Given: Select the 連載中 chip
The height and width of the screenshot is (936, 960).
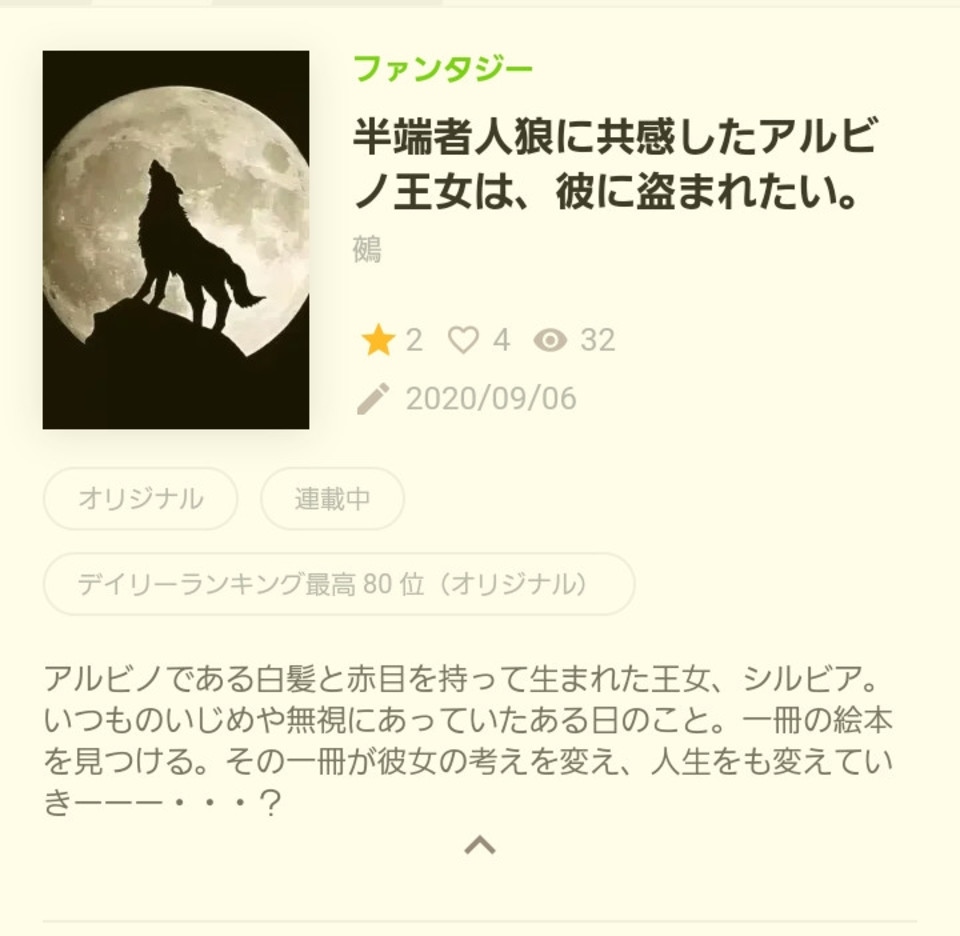Looking at the screenshot, I should 332,498.
